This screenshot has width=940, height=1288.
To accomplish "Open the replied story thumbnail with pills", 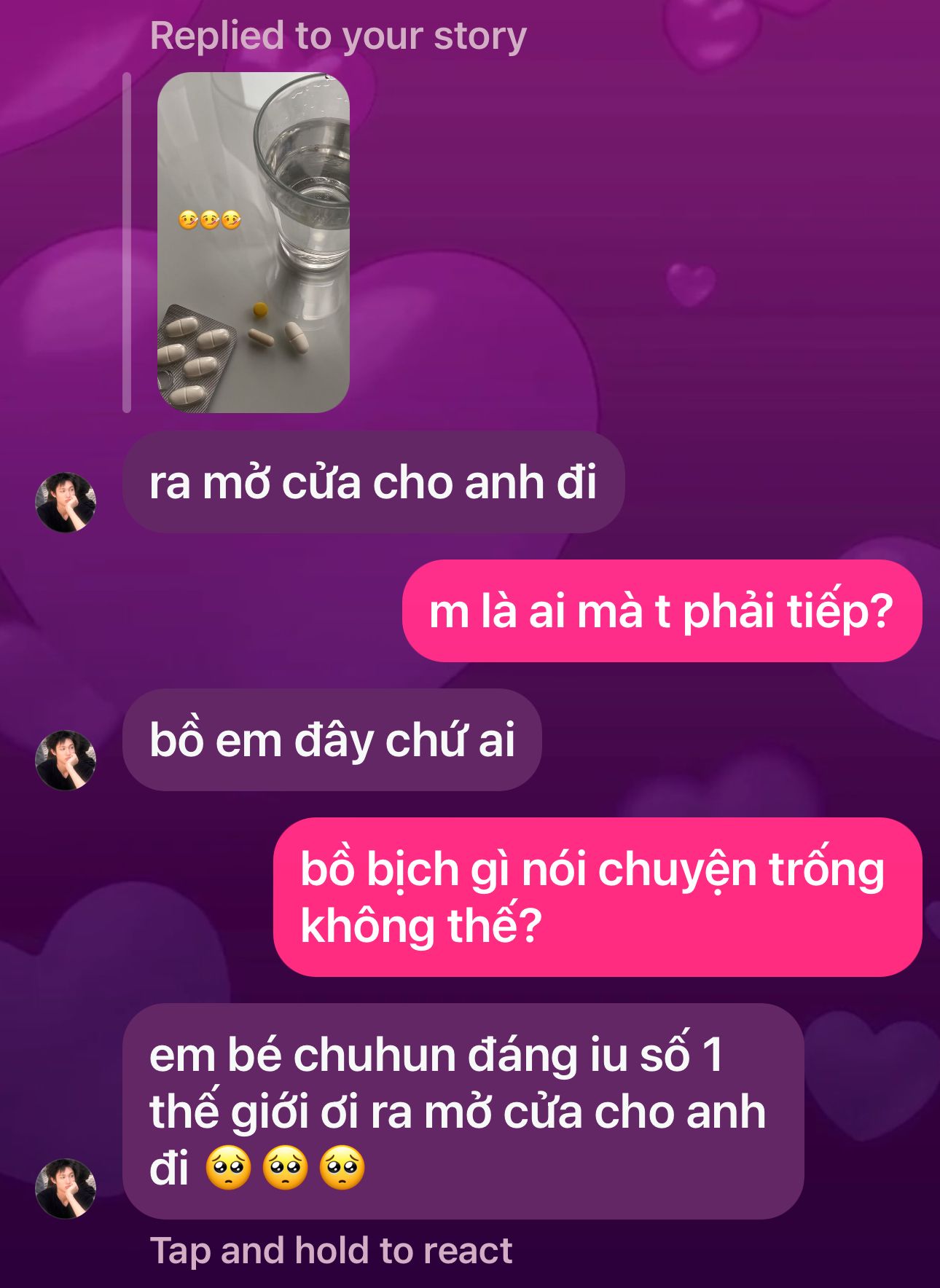I will tap(253, 243).
